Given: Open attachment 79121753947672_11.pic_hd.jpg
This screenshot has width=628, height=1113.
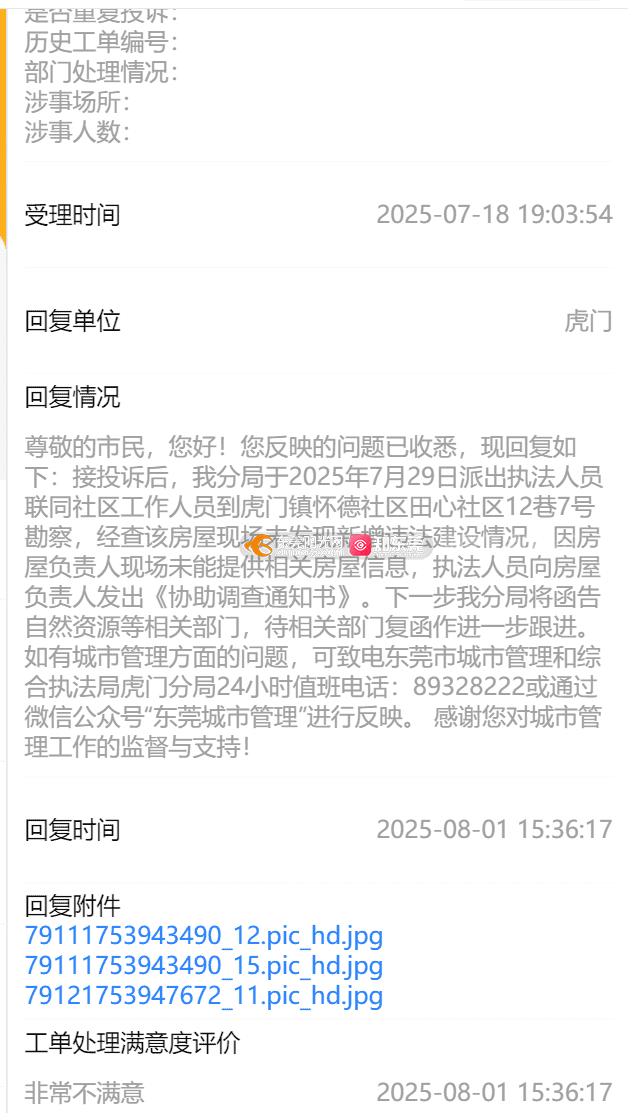Looking at the screenshot, I should point(204,996).
